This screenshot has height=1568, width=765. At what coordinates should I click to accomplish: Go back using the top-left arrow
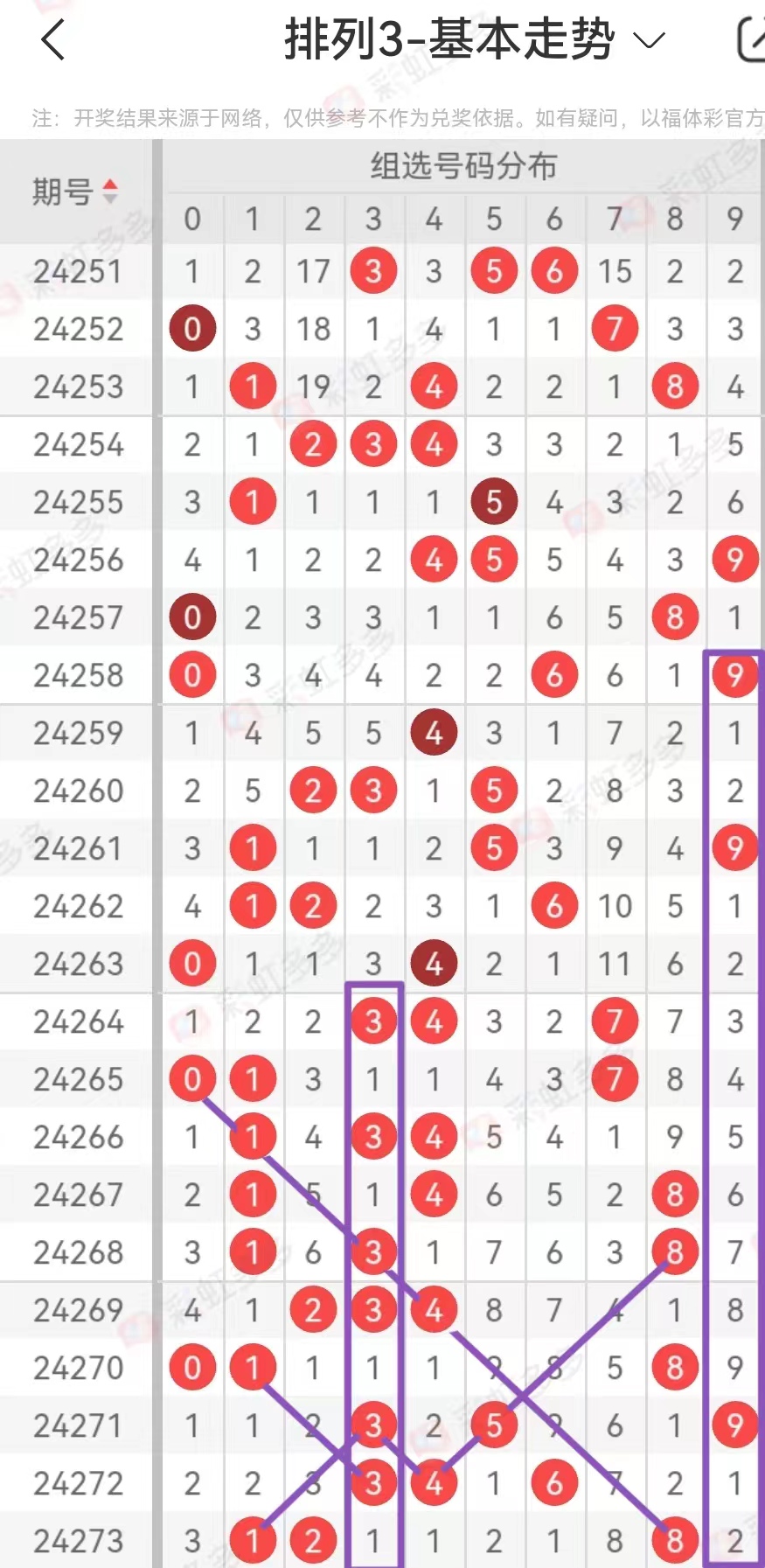(x=53, y=40)
